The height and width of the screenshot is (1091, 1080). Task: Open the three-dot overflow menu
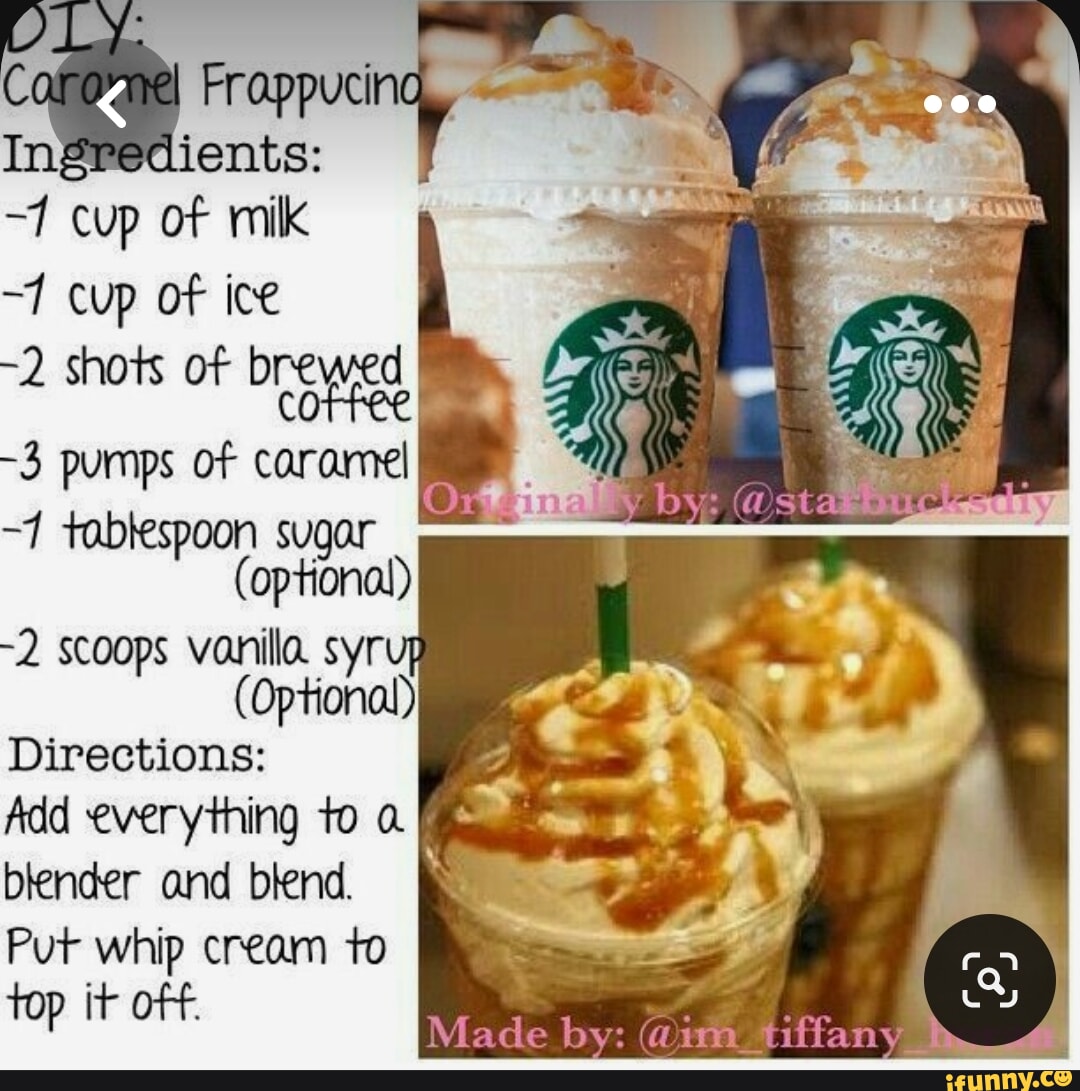coord(961,104)
